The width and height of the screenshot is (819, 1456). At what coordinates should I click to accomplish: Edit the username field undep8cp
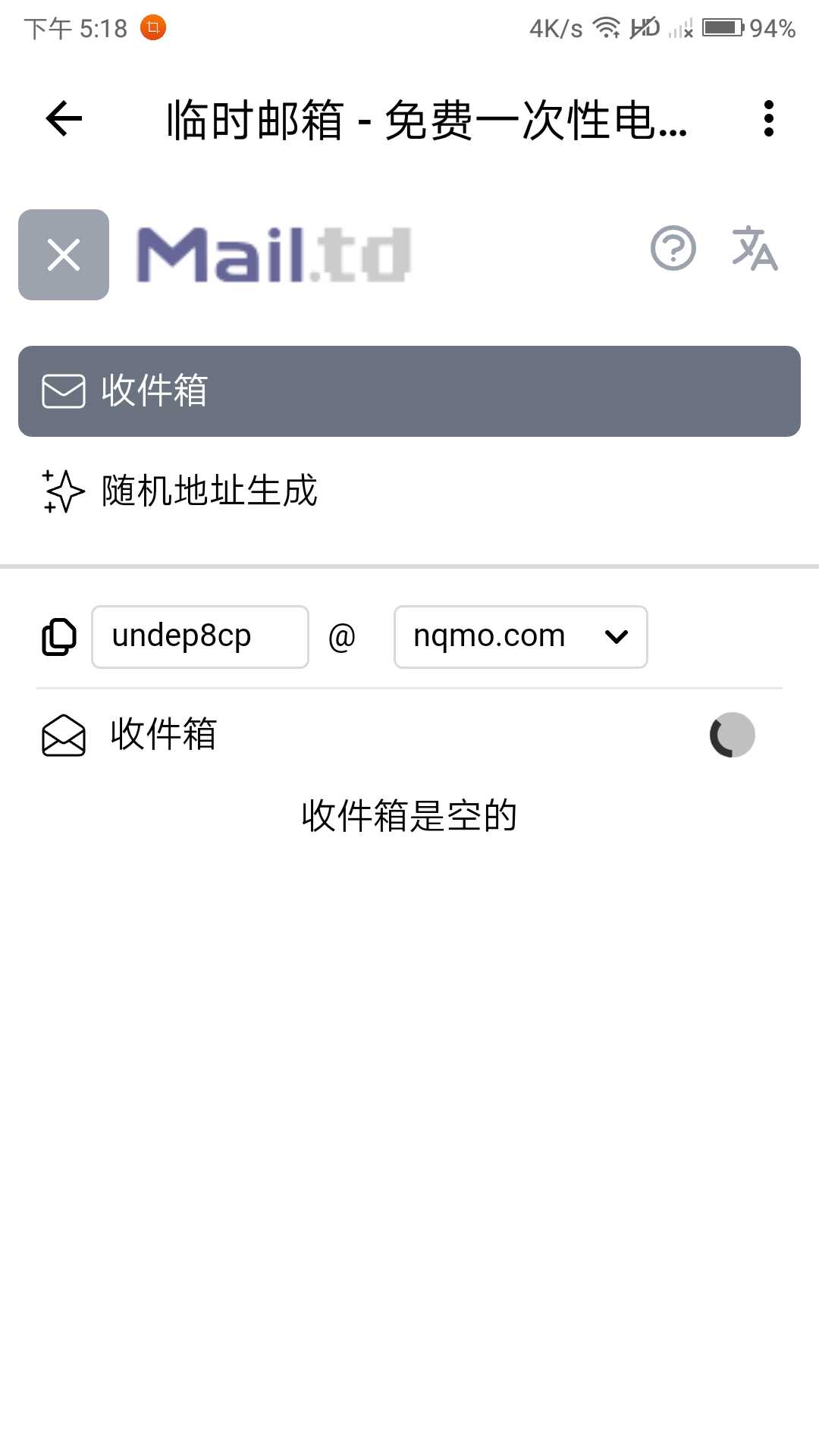tap(200, 637)
